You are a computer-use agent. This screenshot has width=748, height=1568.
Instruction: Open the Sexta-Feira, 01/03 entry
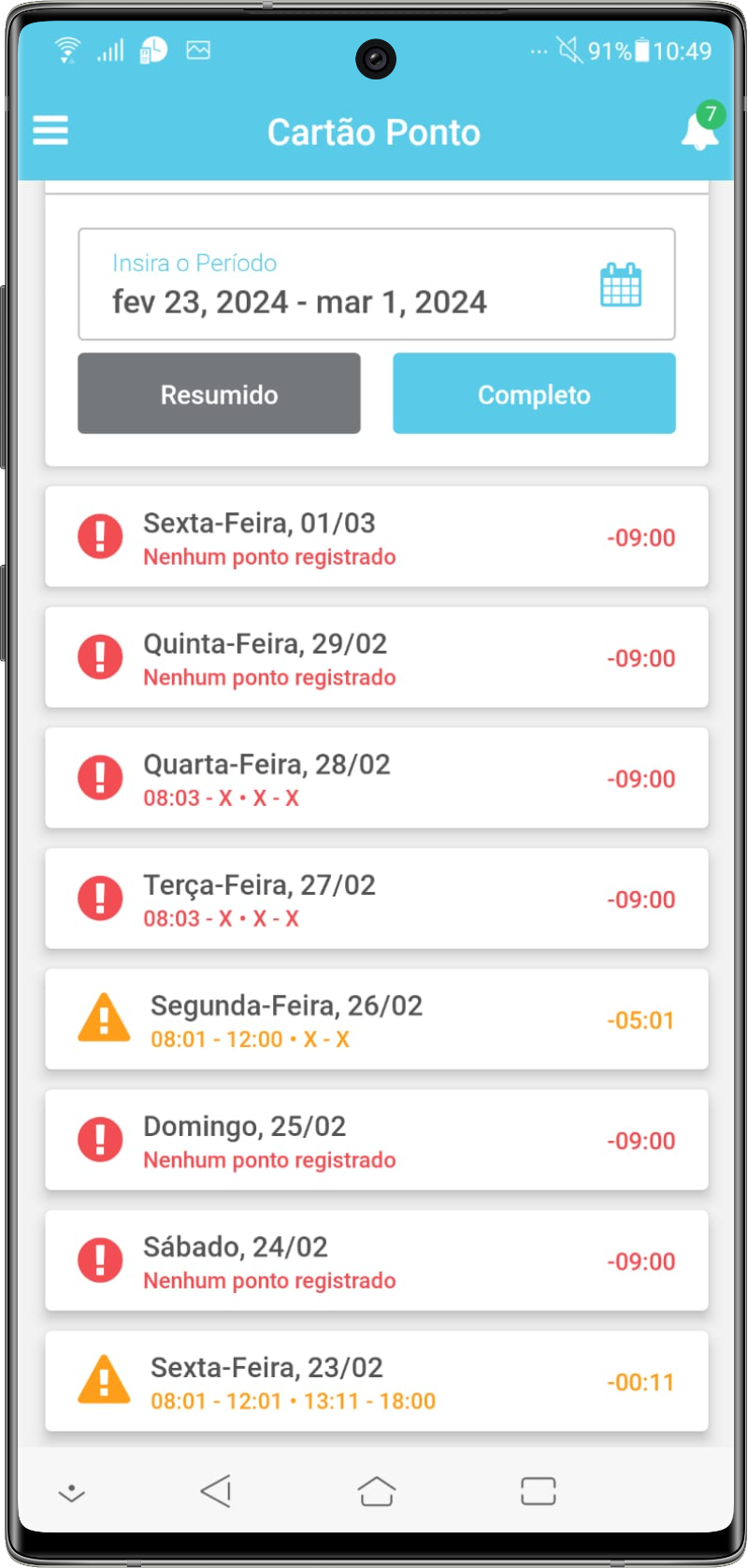click(376, 537)
